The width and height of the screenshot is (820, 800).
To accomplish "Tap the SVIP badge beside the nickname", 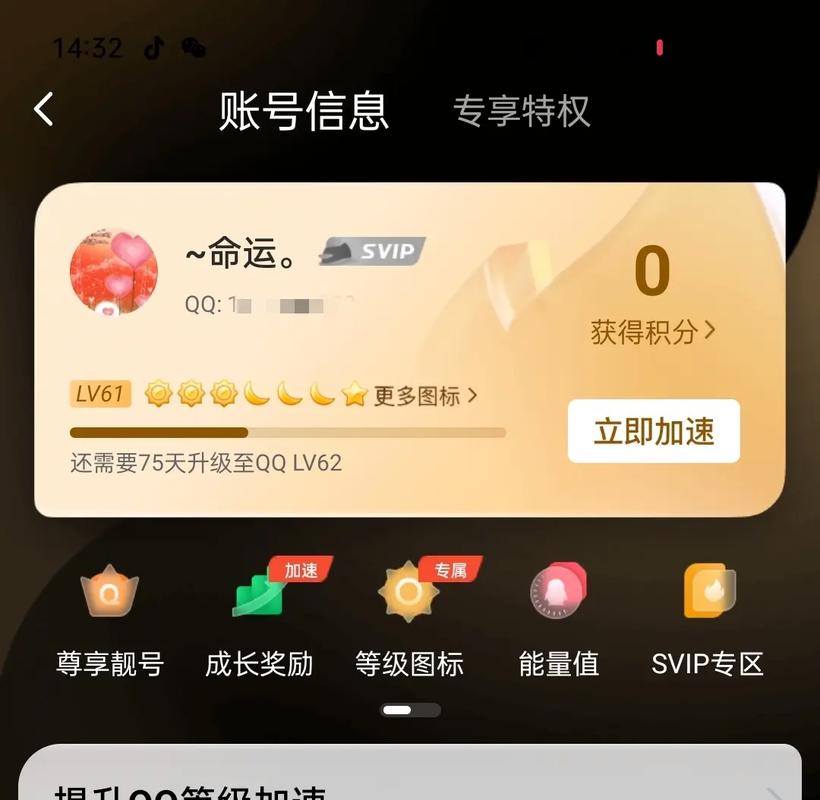I will point(373,252).
